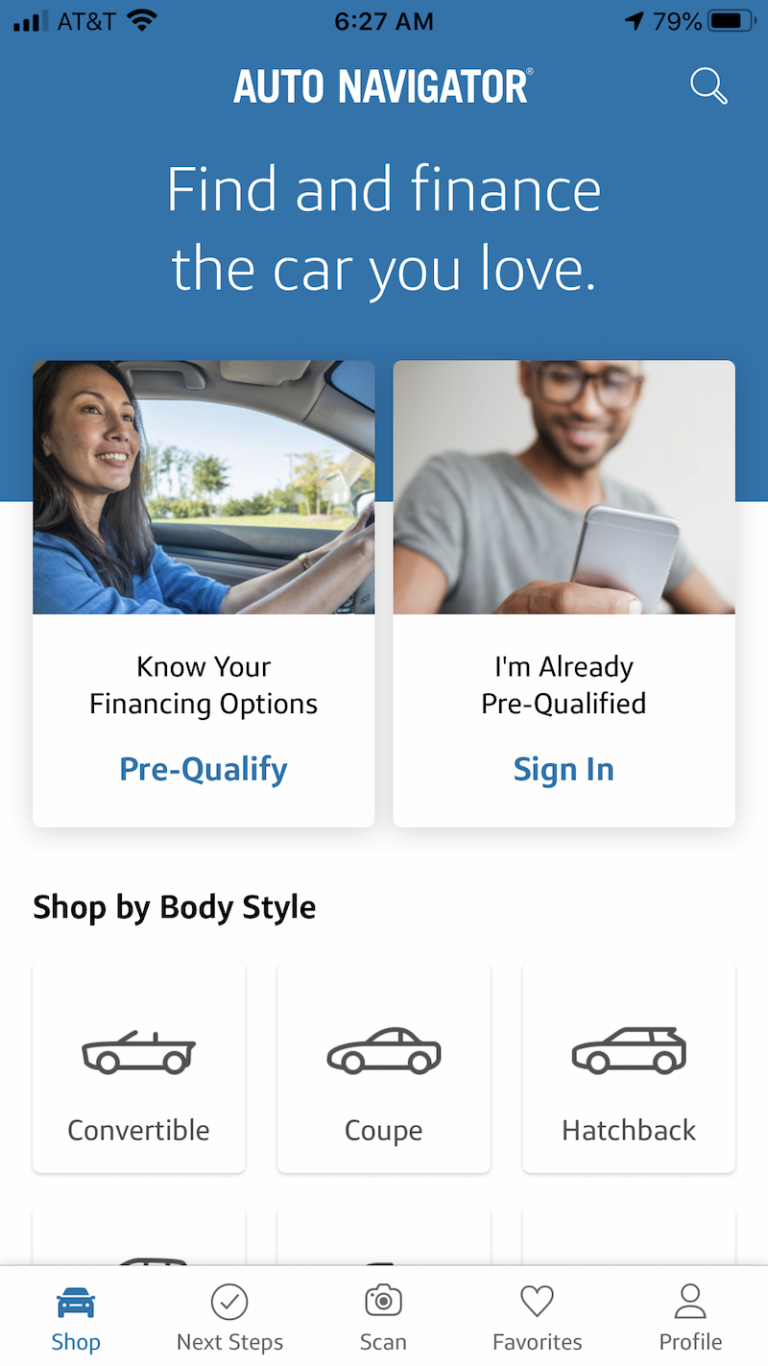Open the Next Steps tab
The height and width of the screenshot is (1366, 768).
tap(230, 1318)
